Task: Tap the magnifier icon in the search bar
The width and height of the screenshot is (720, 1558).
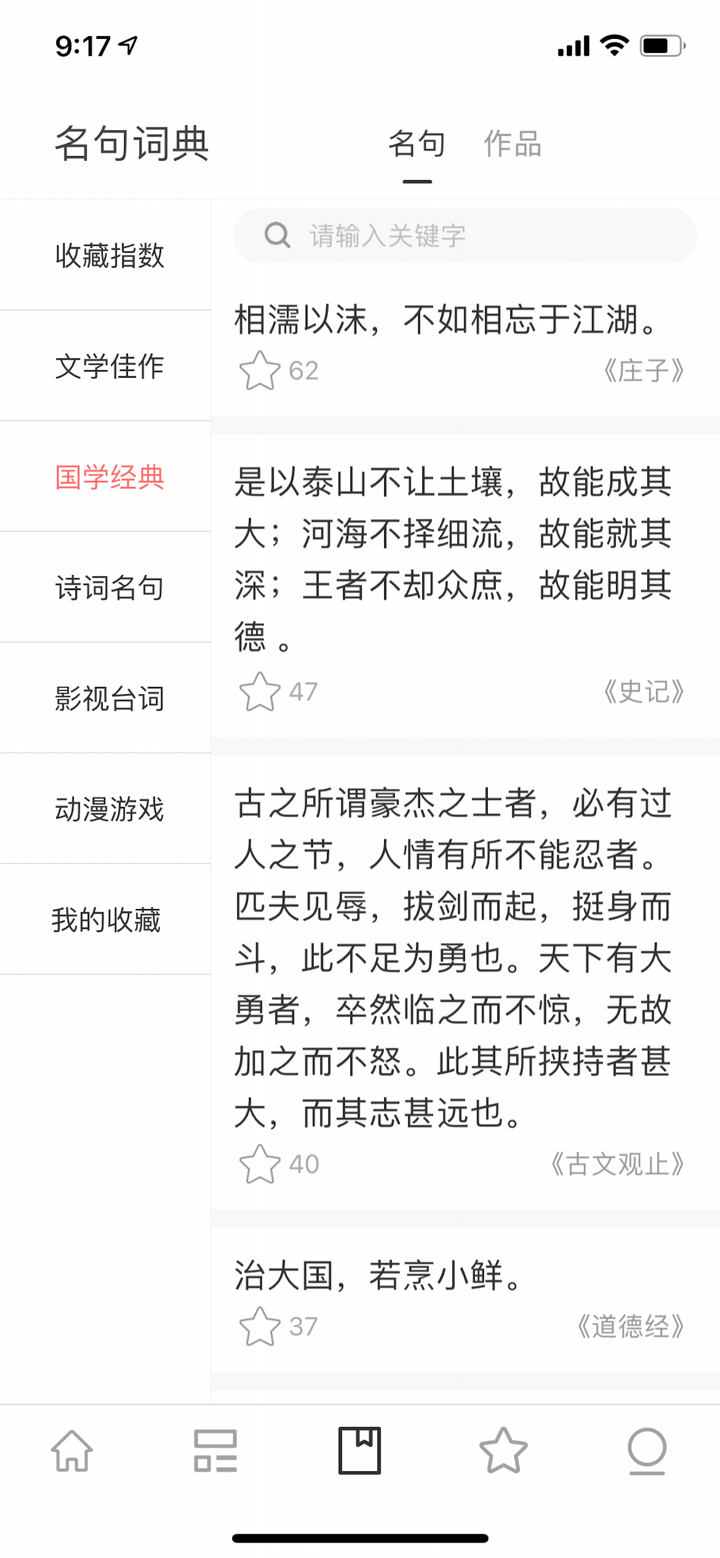Action: tap(277, 234)
